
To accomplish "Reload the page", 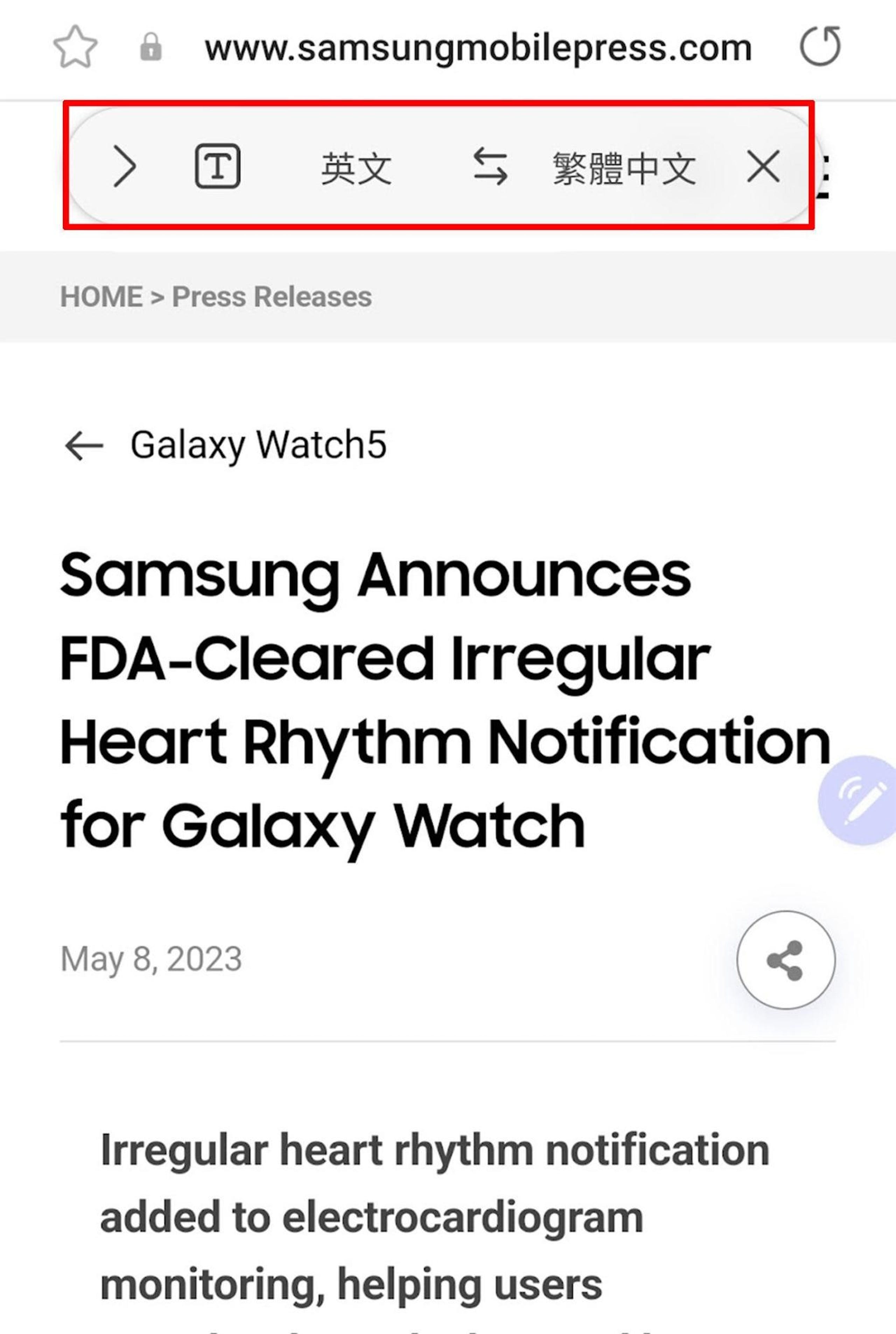I will (x=820, y=46).
